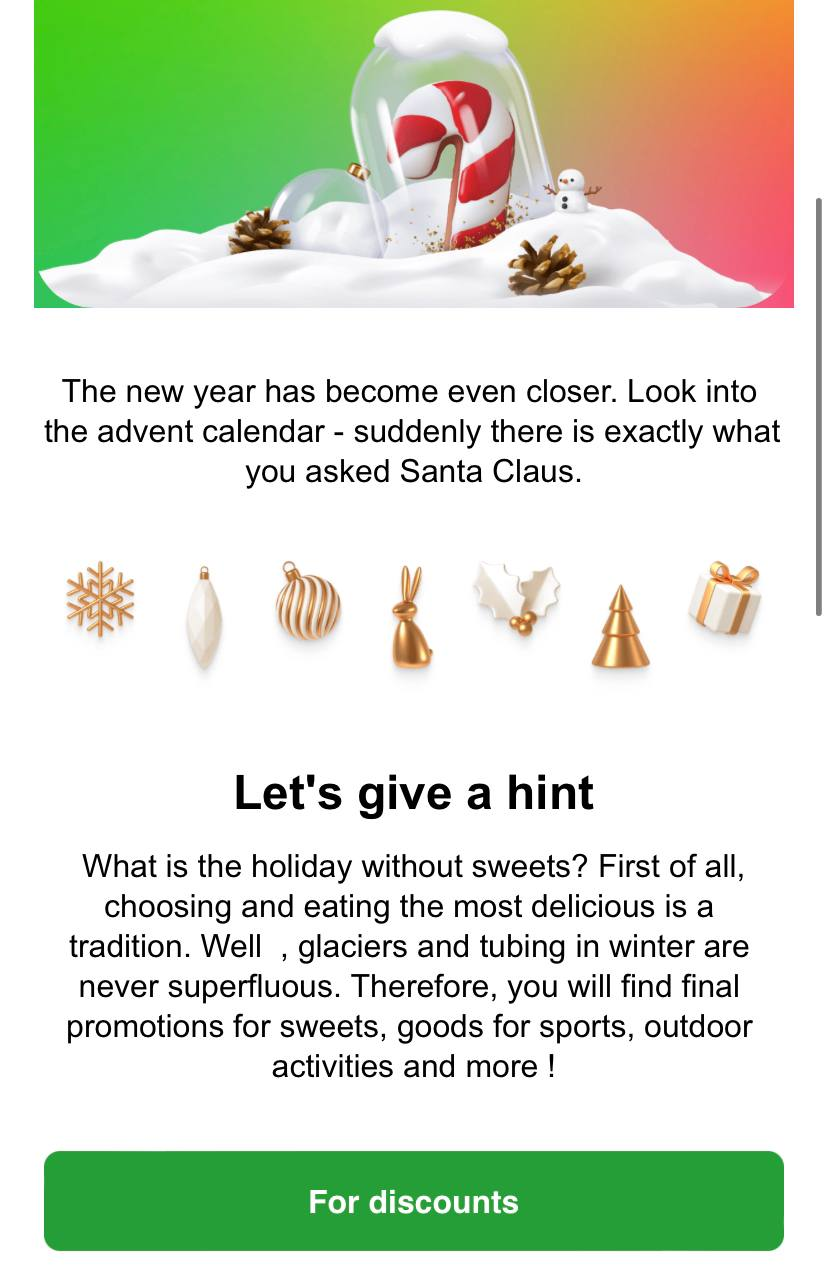Tap the For discounts button
828x1275 pixels.
click(x=413, y=1201)
